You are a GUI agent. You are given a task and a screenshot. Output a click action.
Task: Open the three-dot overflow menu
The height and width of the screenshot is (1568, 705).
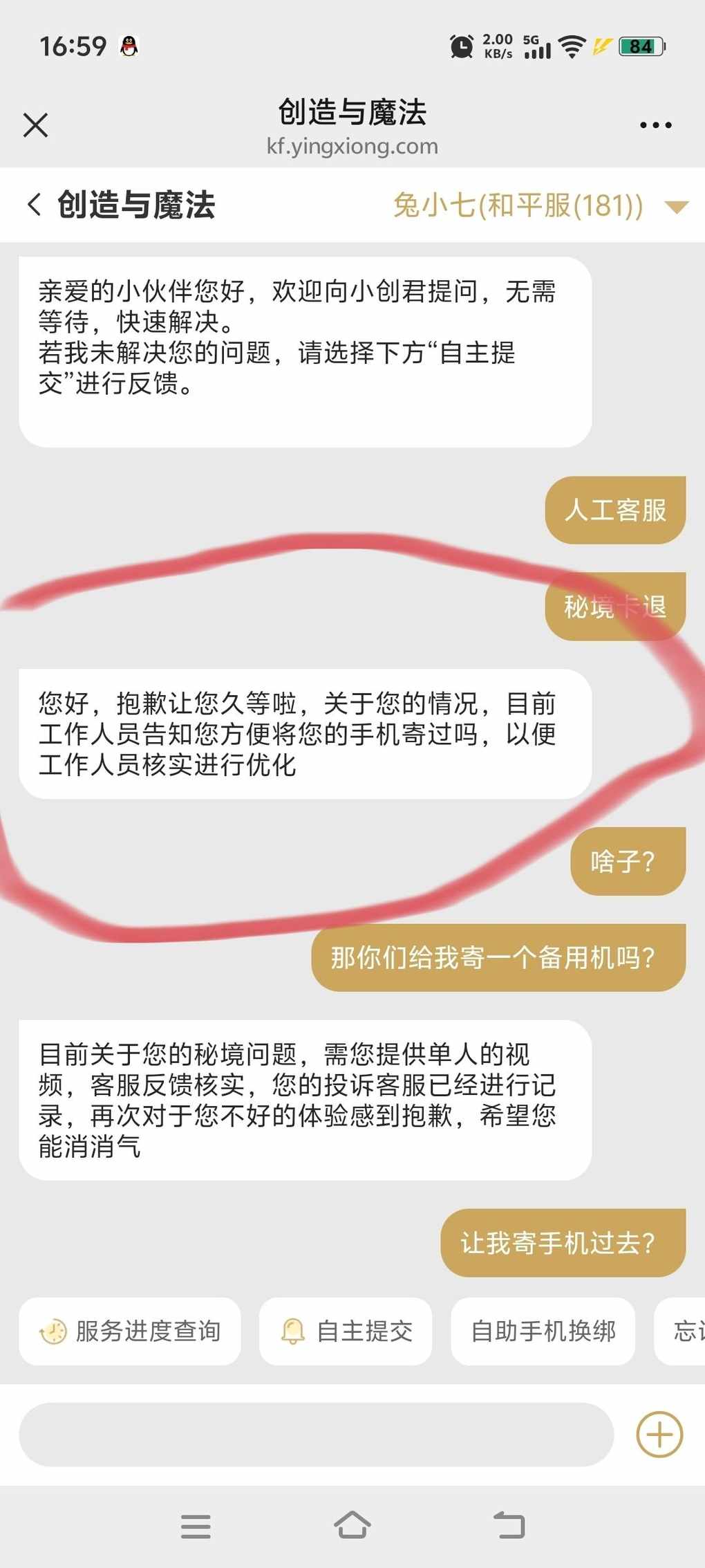pyautogui.click(x=655, y=125)
